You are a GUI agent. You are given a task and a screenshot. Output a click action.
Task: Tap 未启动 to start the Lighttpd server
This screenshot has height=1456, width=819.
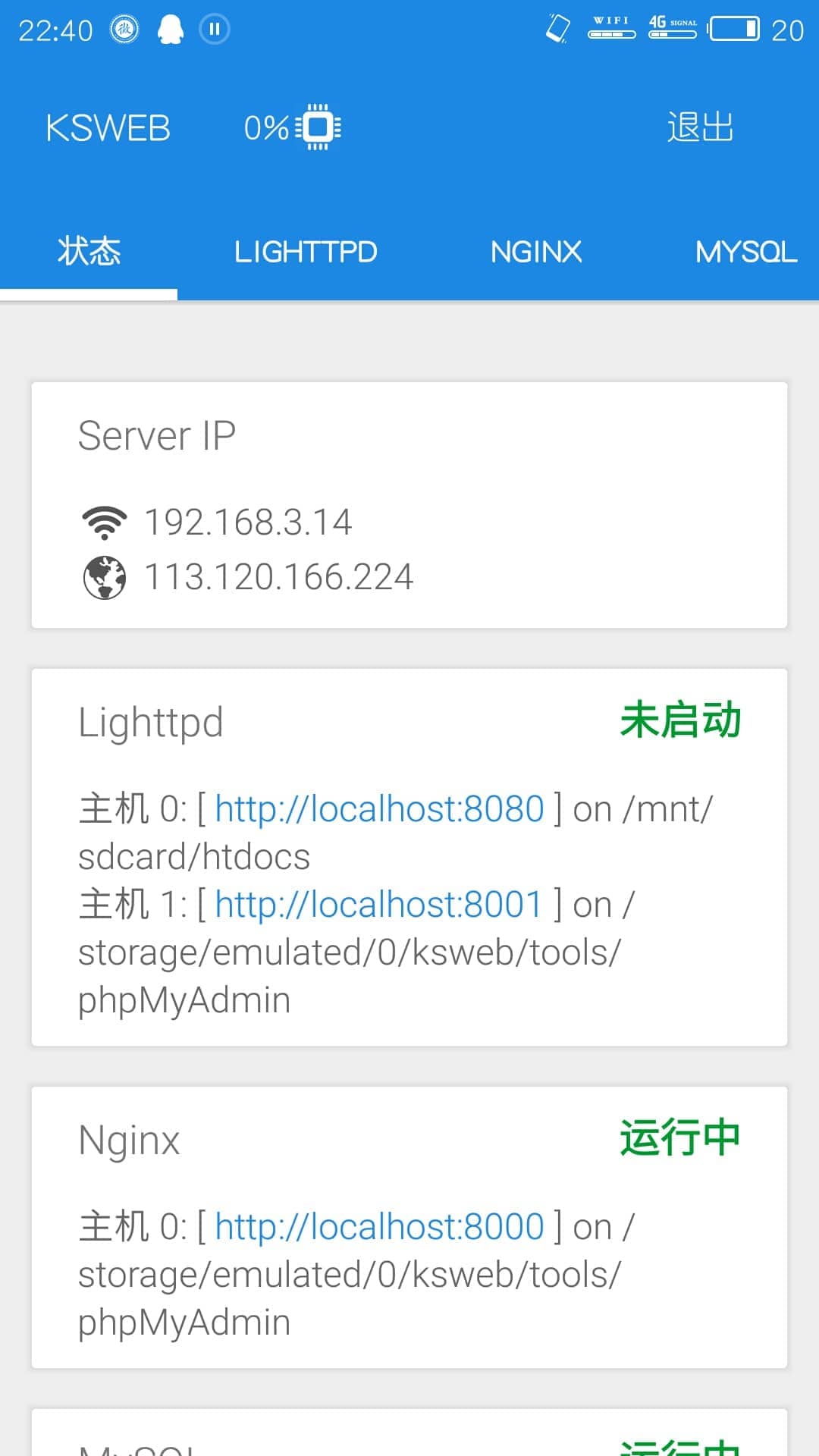coord(680,721)
